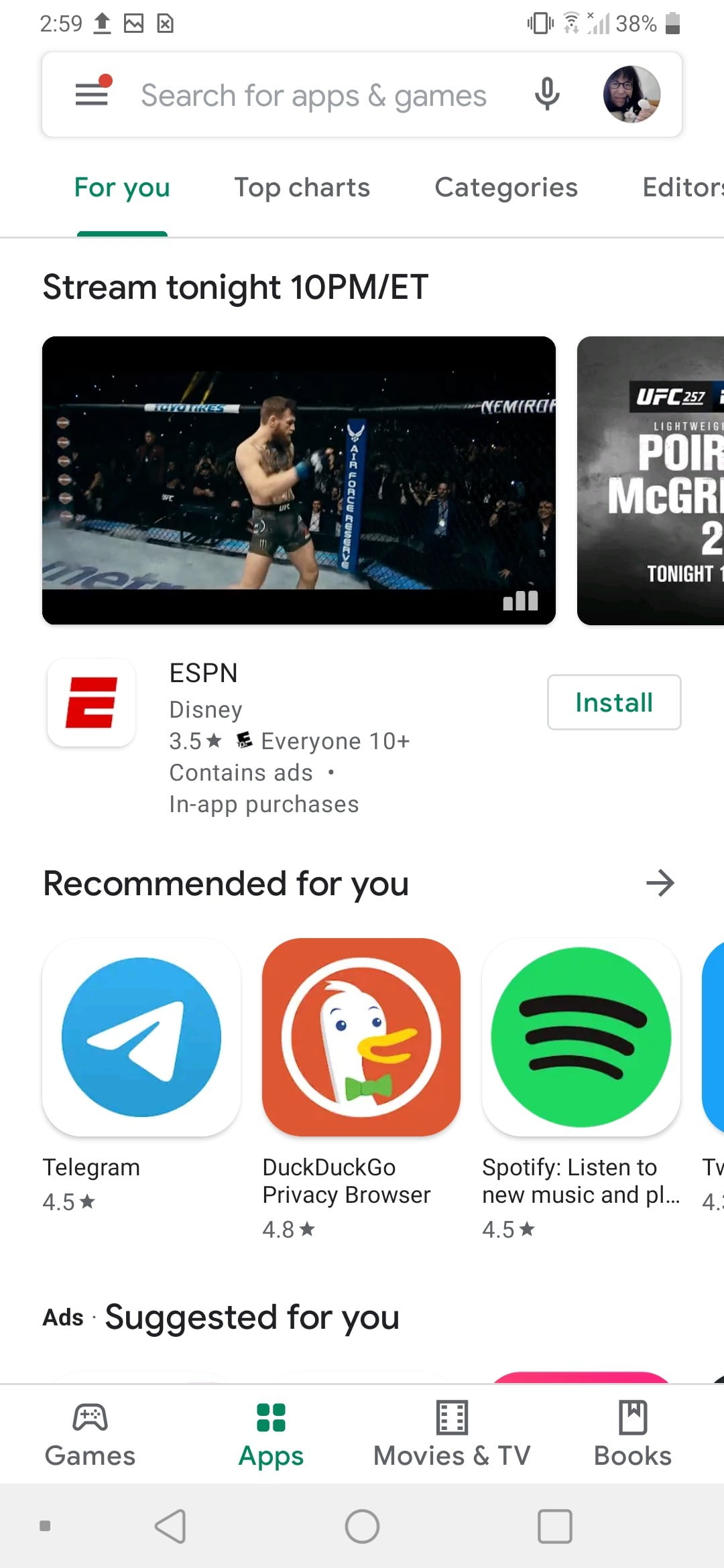724x1568 pixels.
Task: Install the ESPN app
Action: coord(613,702)
